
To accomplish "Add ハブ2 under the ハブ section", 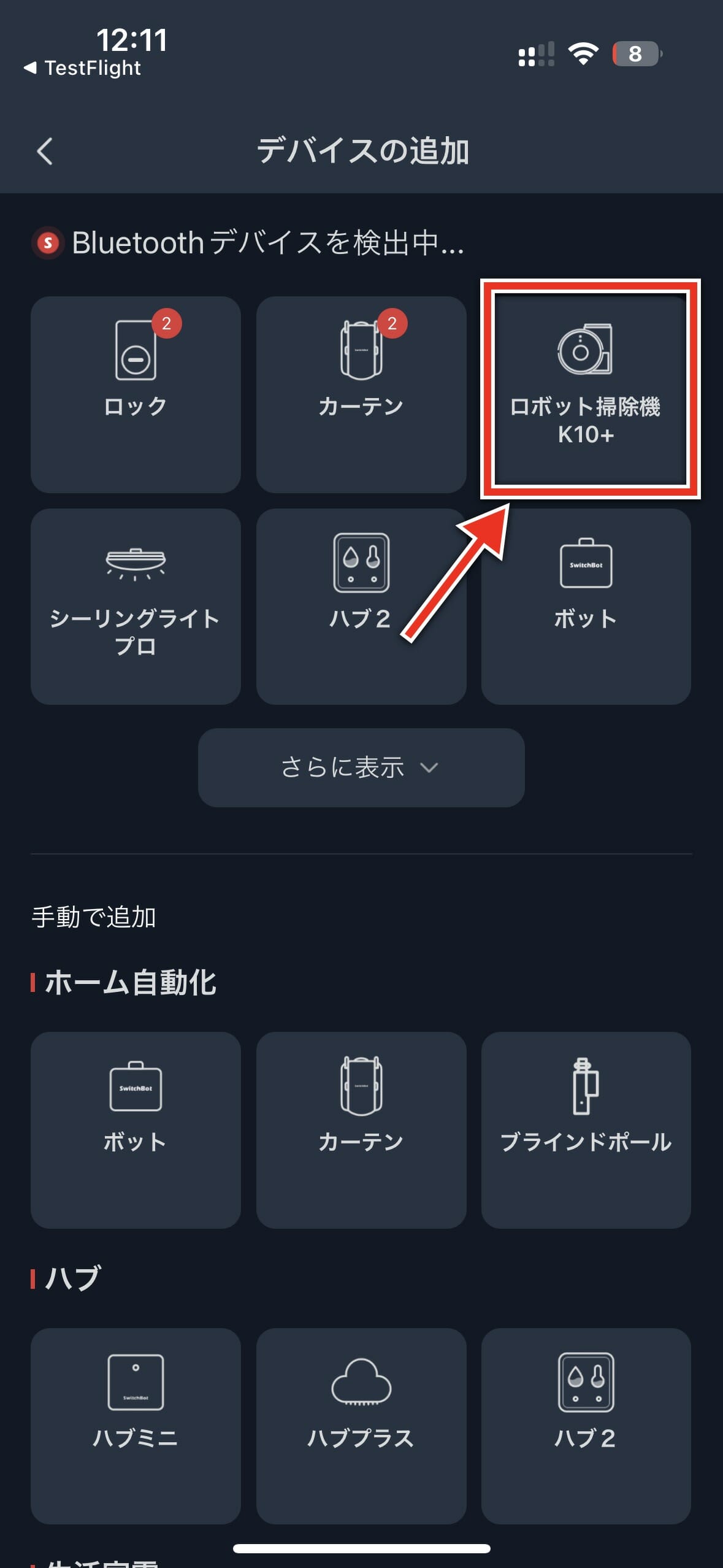I will click(x=586, y=1426).
